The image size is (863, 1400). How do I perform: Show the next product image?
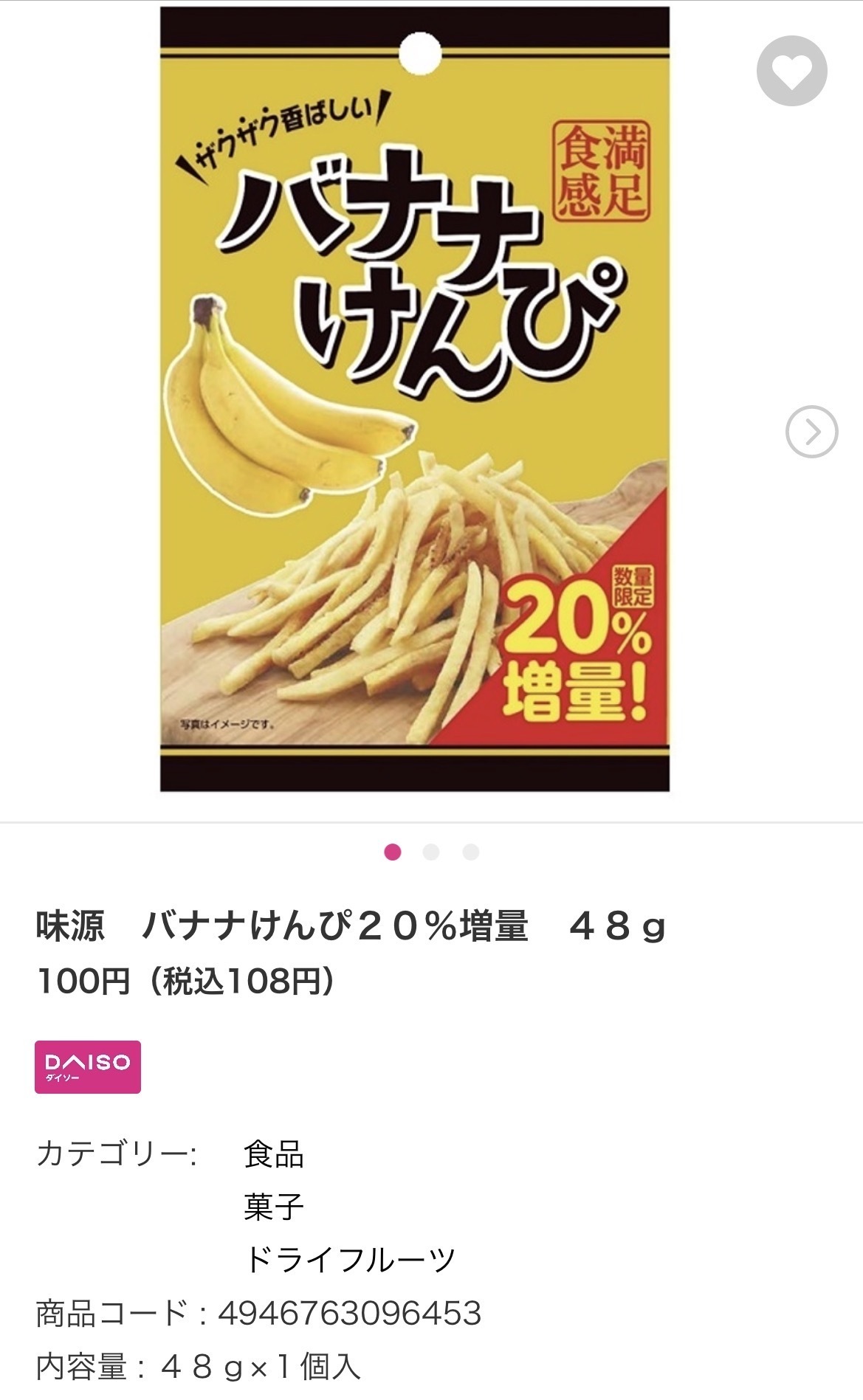pos(811,432)
